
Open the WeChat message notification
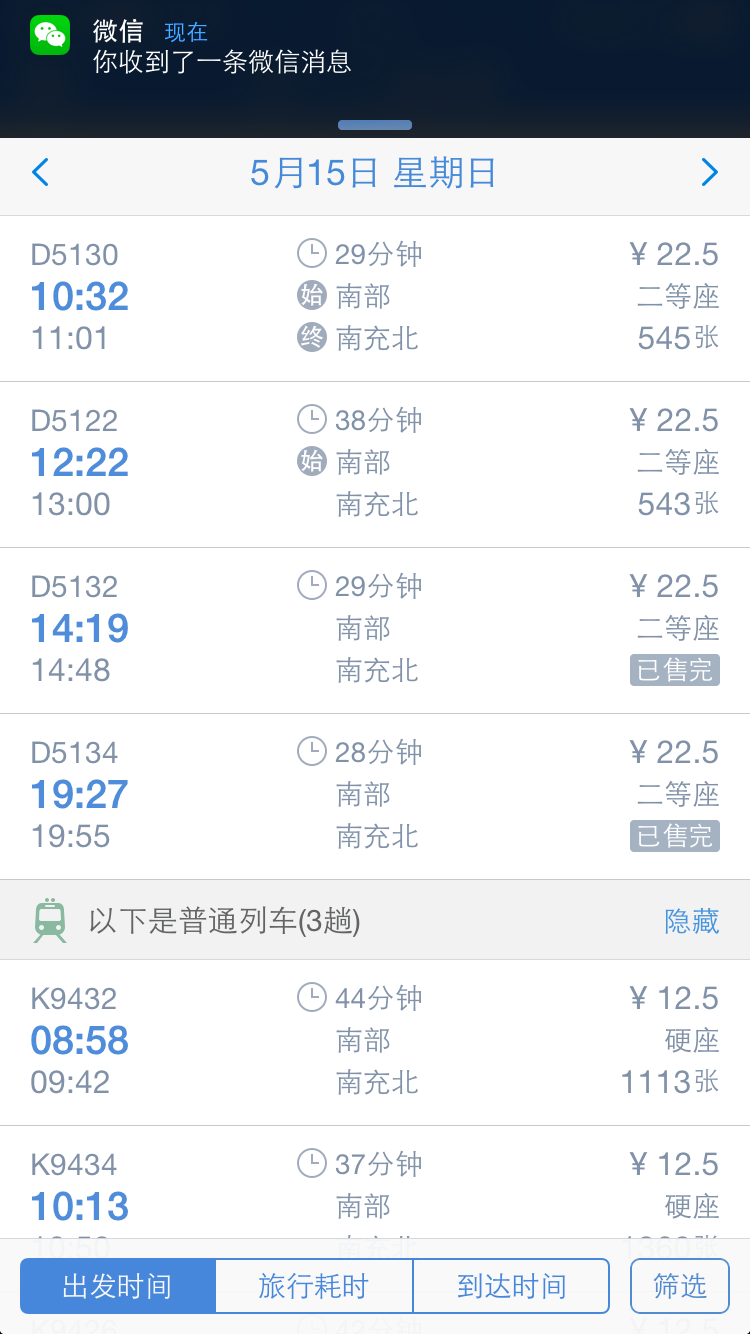(375, 48)
